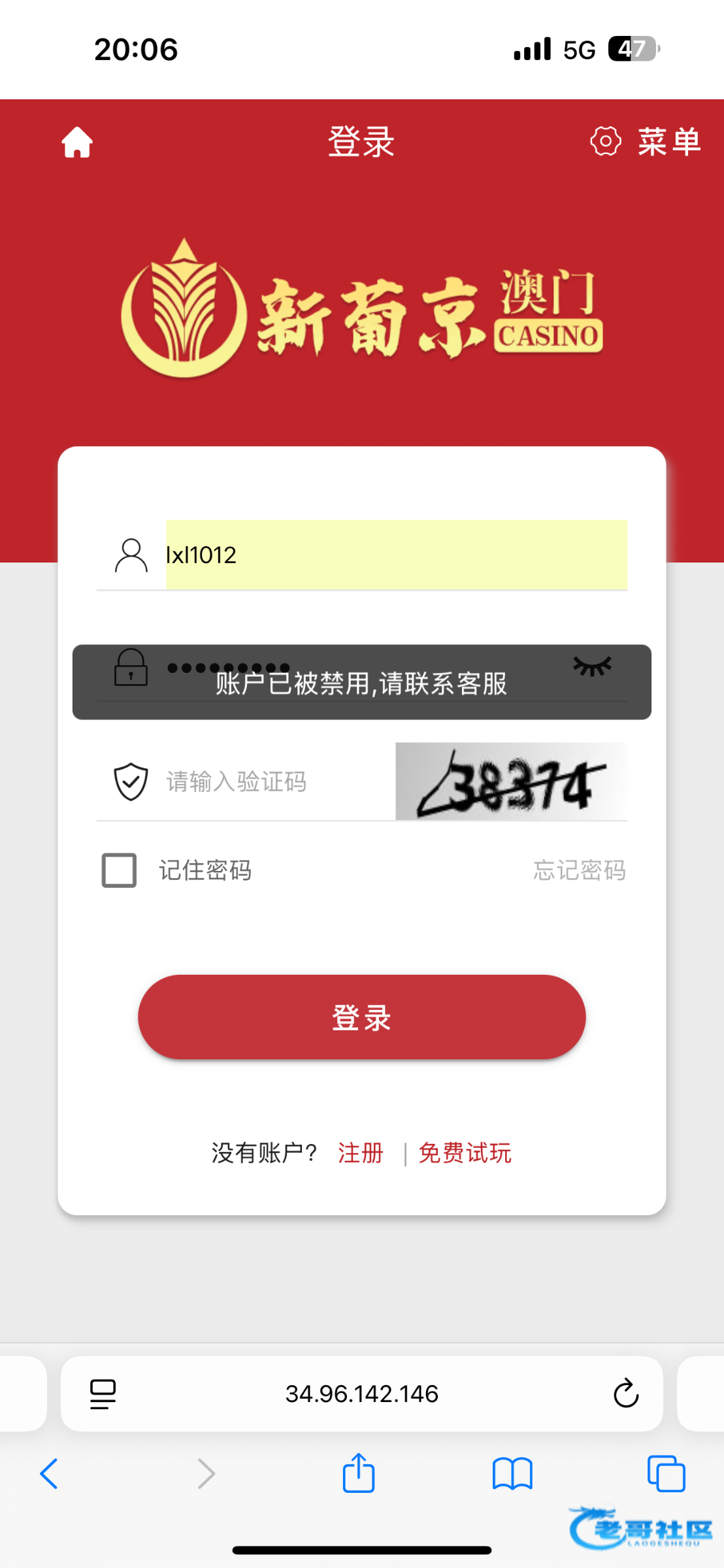Show open Safari tabs
The width and height of the screenshot is (724, 1568).
666,1474
